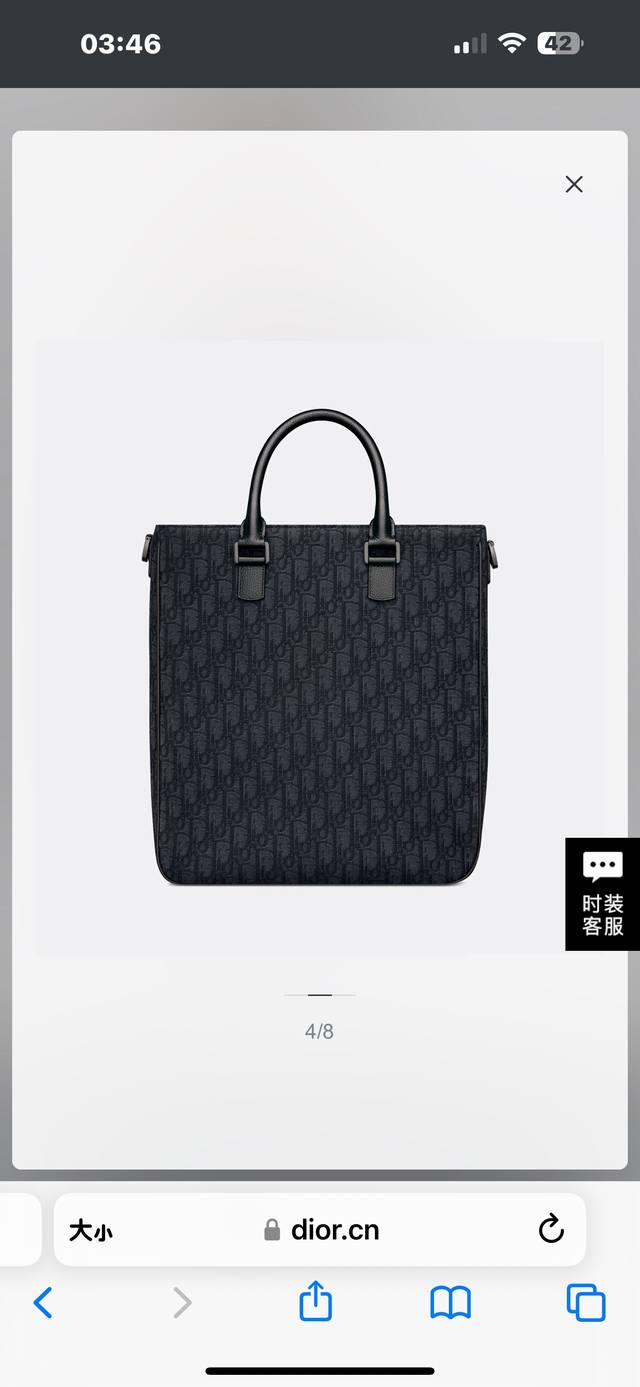640x1387 pixels.
Task: Show all open Safari tabs
Action: 586,1302
